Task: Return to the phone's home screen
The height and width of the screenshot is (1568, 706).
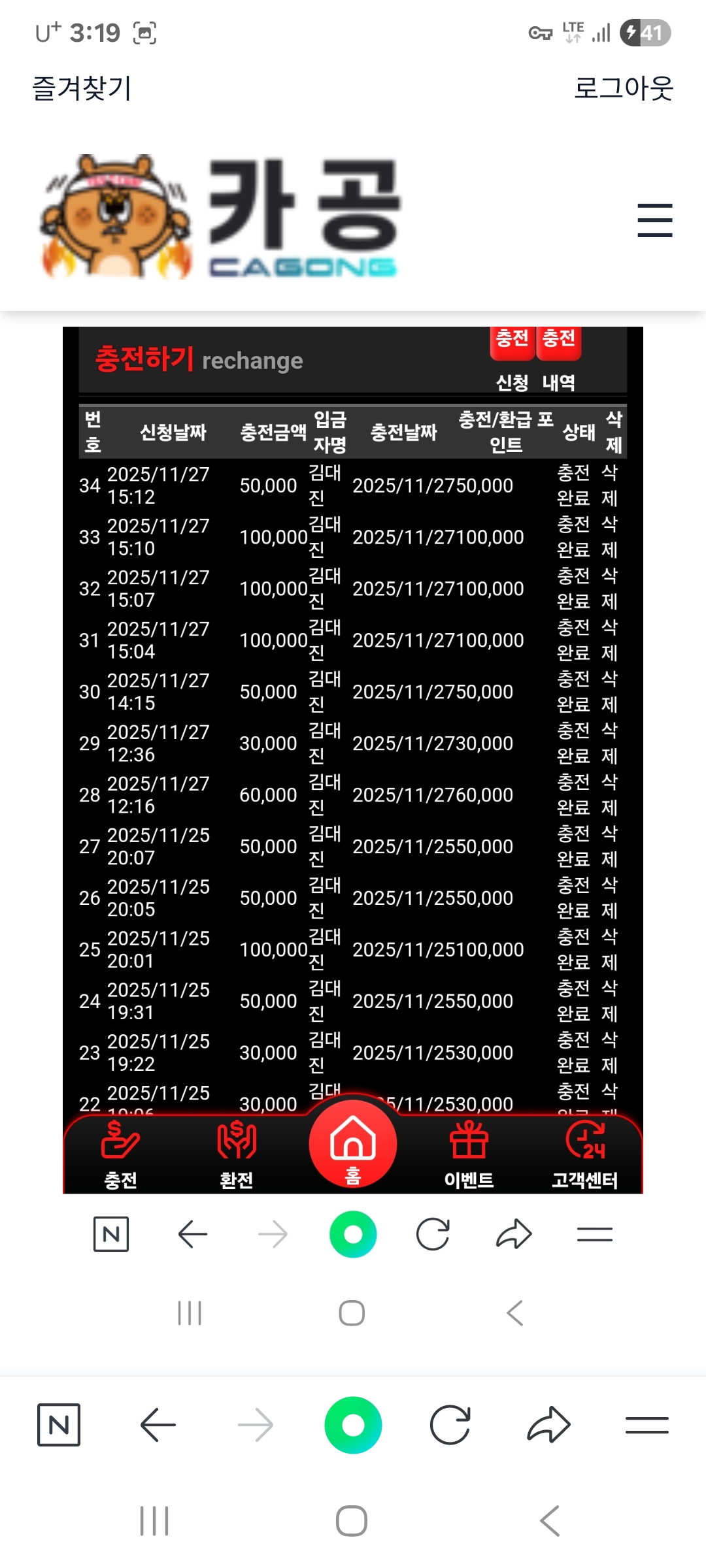Action: (x=352, y=1521)
